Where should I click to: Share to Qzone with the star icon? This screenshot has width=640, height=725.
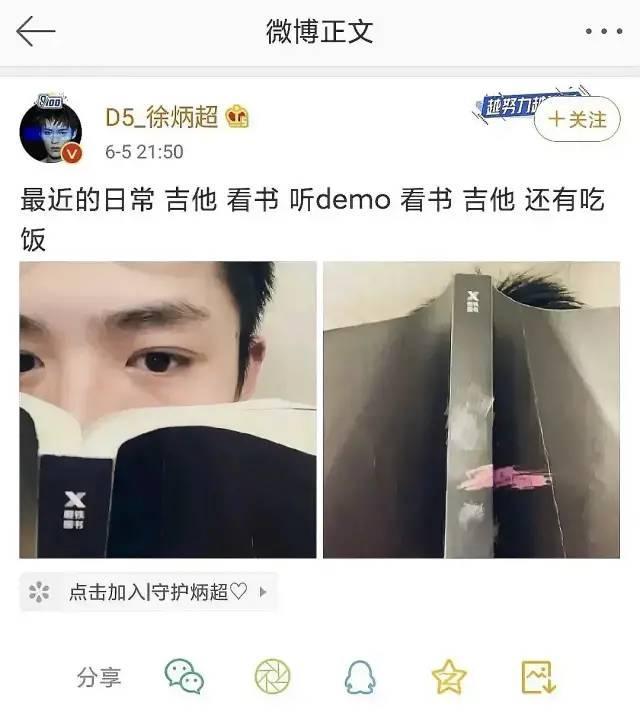pyautogui.click(x=449, y=677)
